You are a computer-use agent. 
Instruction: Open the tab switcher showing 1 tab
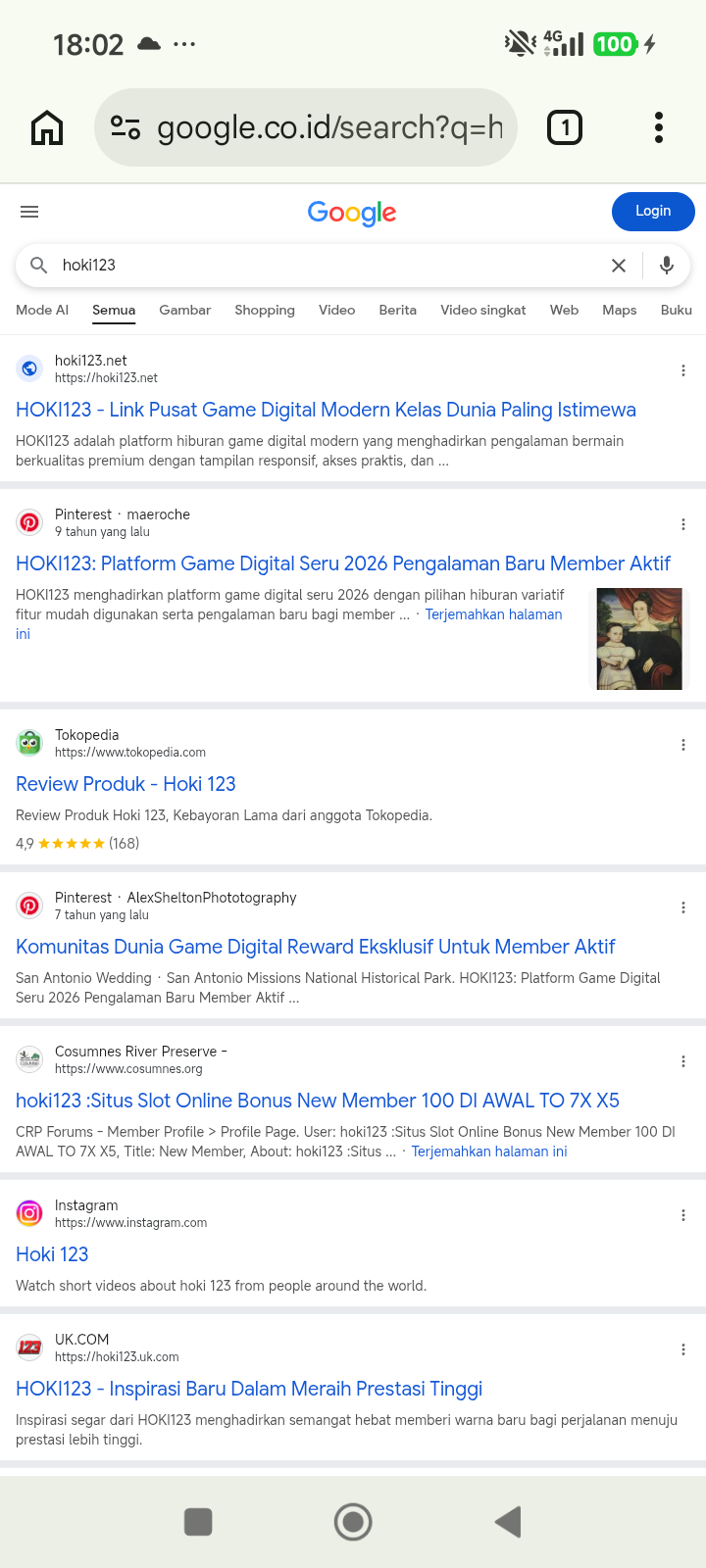pyautogui.click(x=565, y=127)
